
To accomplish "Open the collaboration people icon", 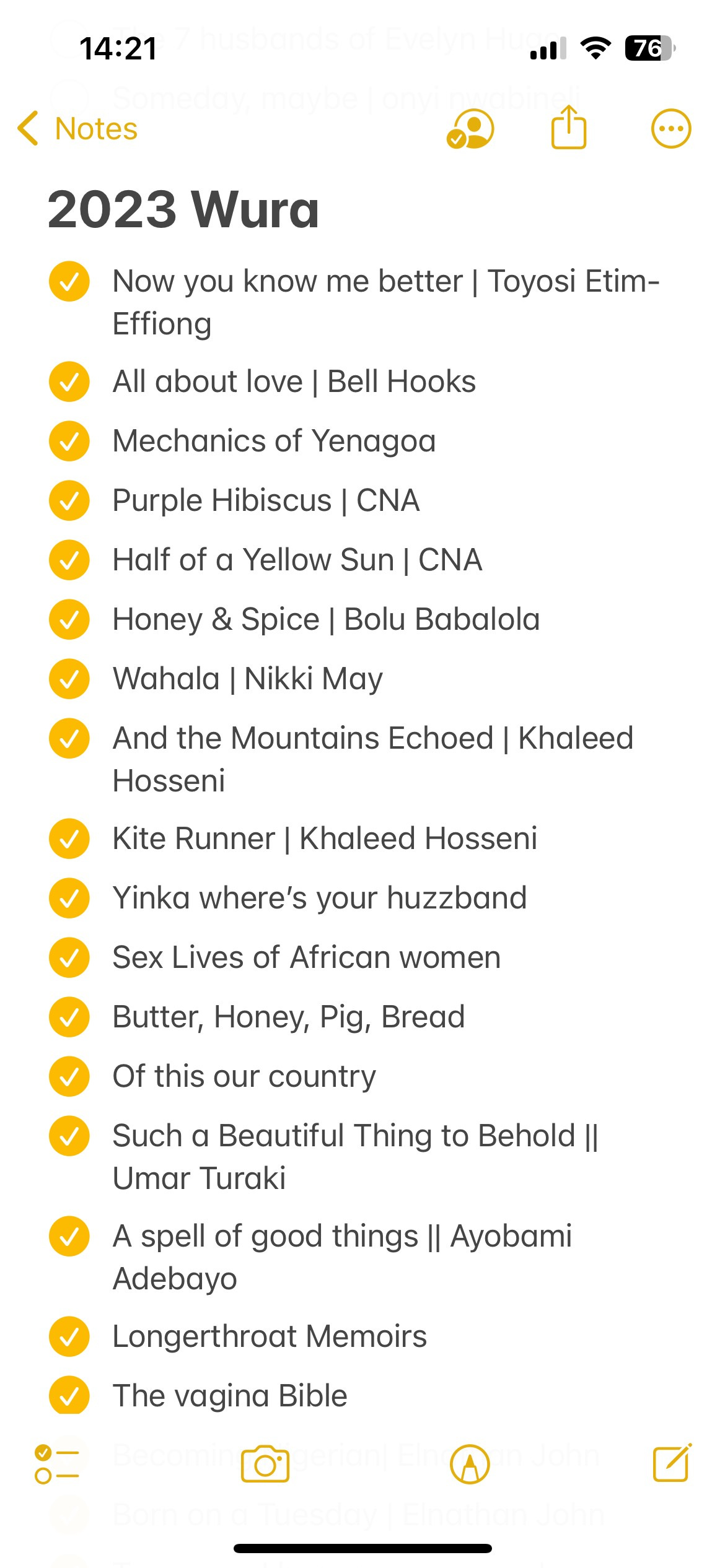I will (470, 129).
